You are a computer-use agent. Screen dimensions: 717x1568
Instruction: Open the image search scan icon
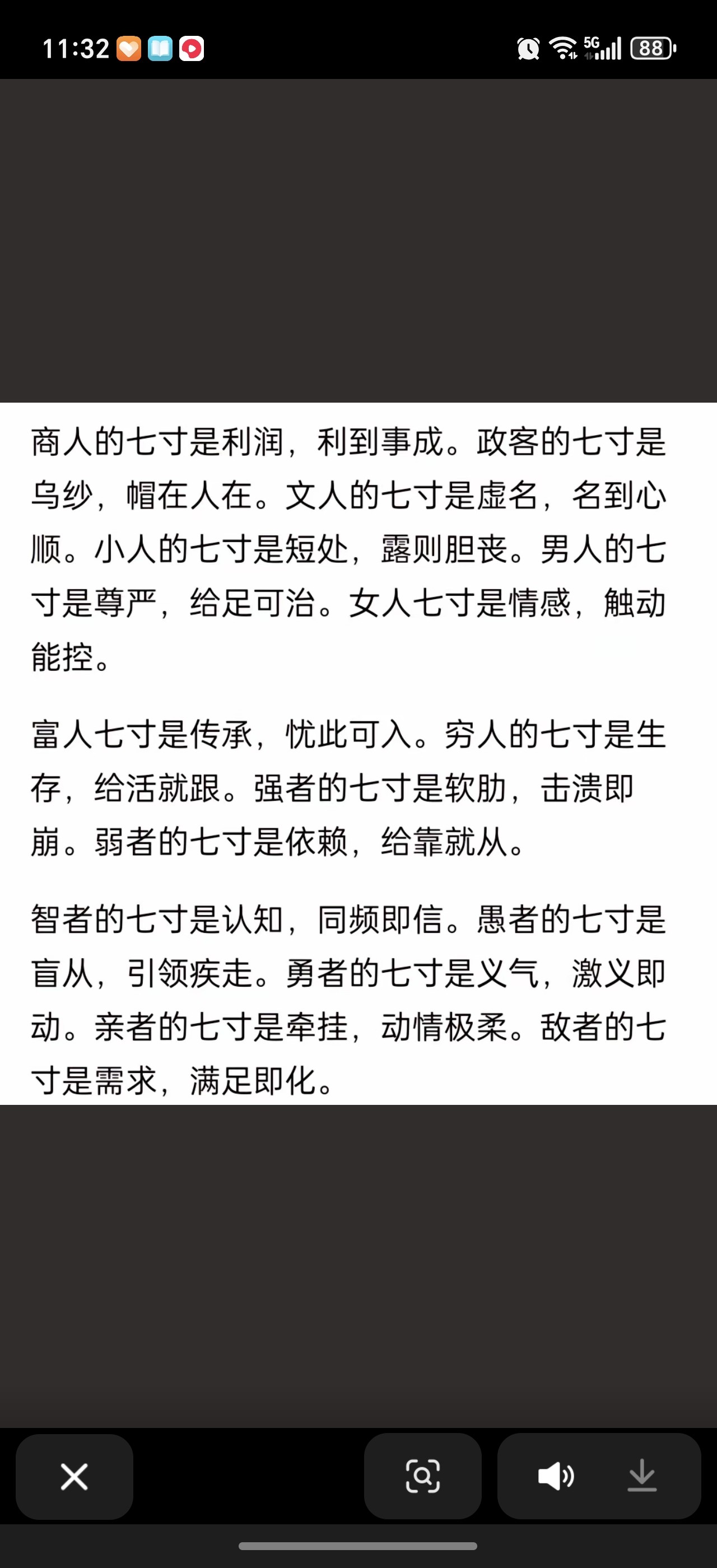[x=422, y=1476]
